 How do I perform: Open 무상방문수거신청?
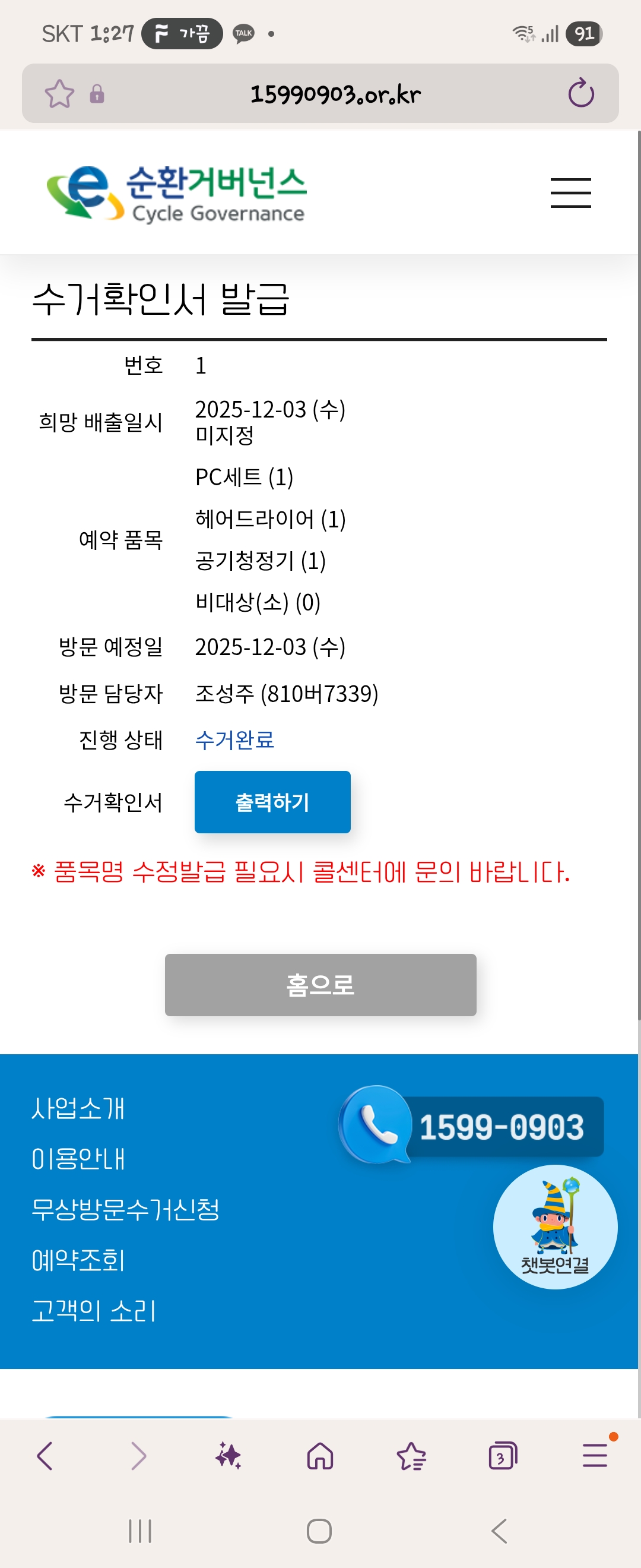125,1209
